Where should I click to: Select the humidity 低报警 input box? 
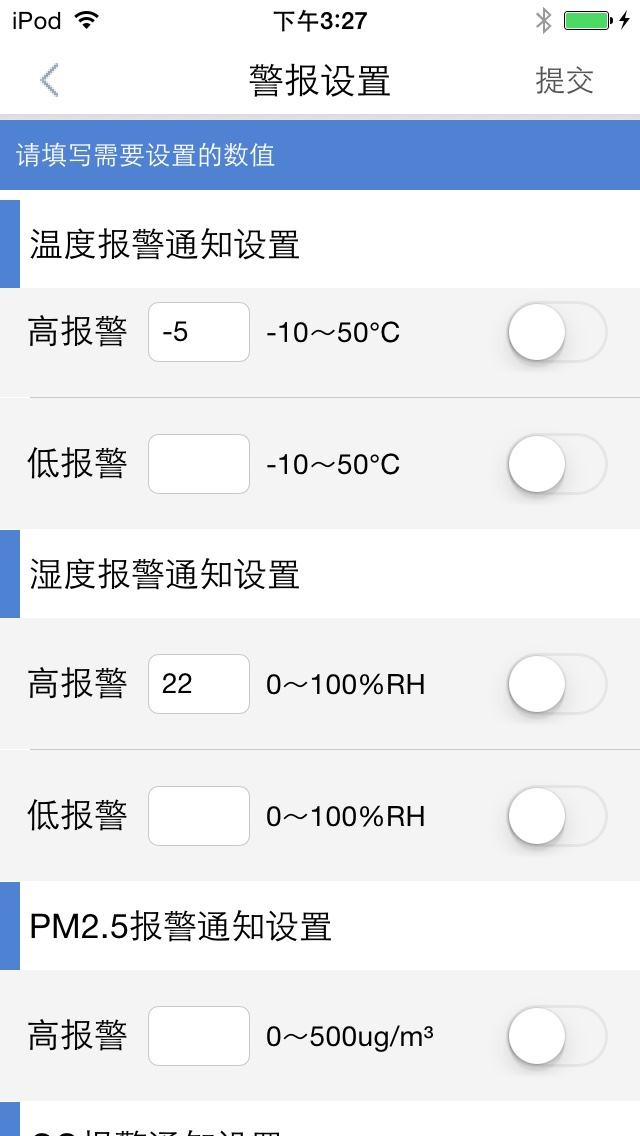point(199,816)
